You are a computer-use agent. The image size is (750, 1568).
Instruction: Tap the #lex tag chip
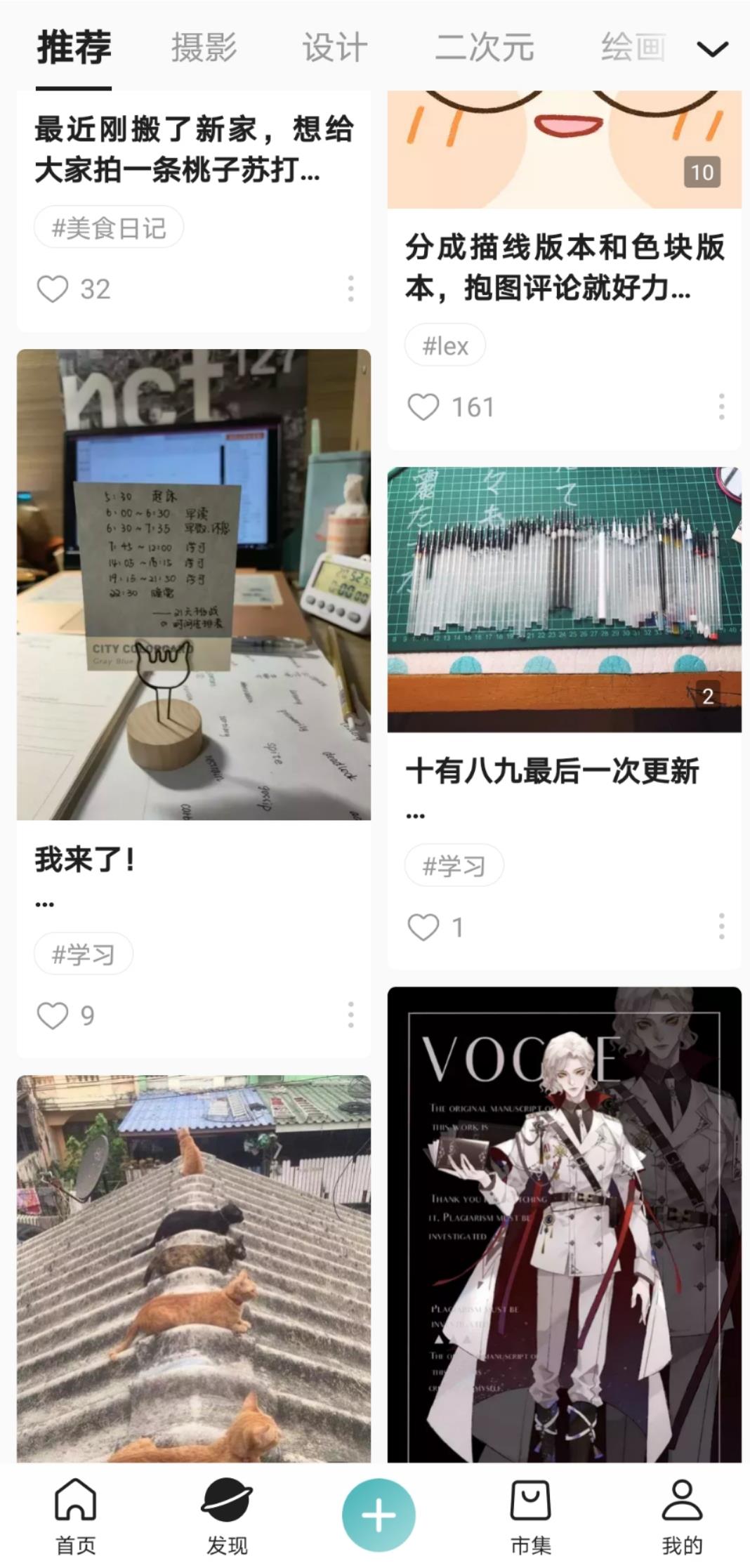pos(445,345)
